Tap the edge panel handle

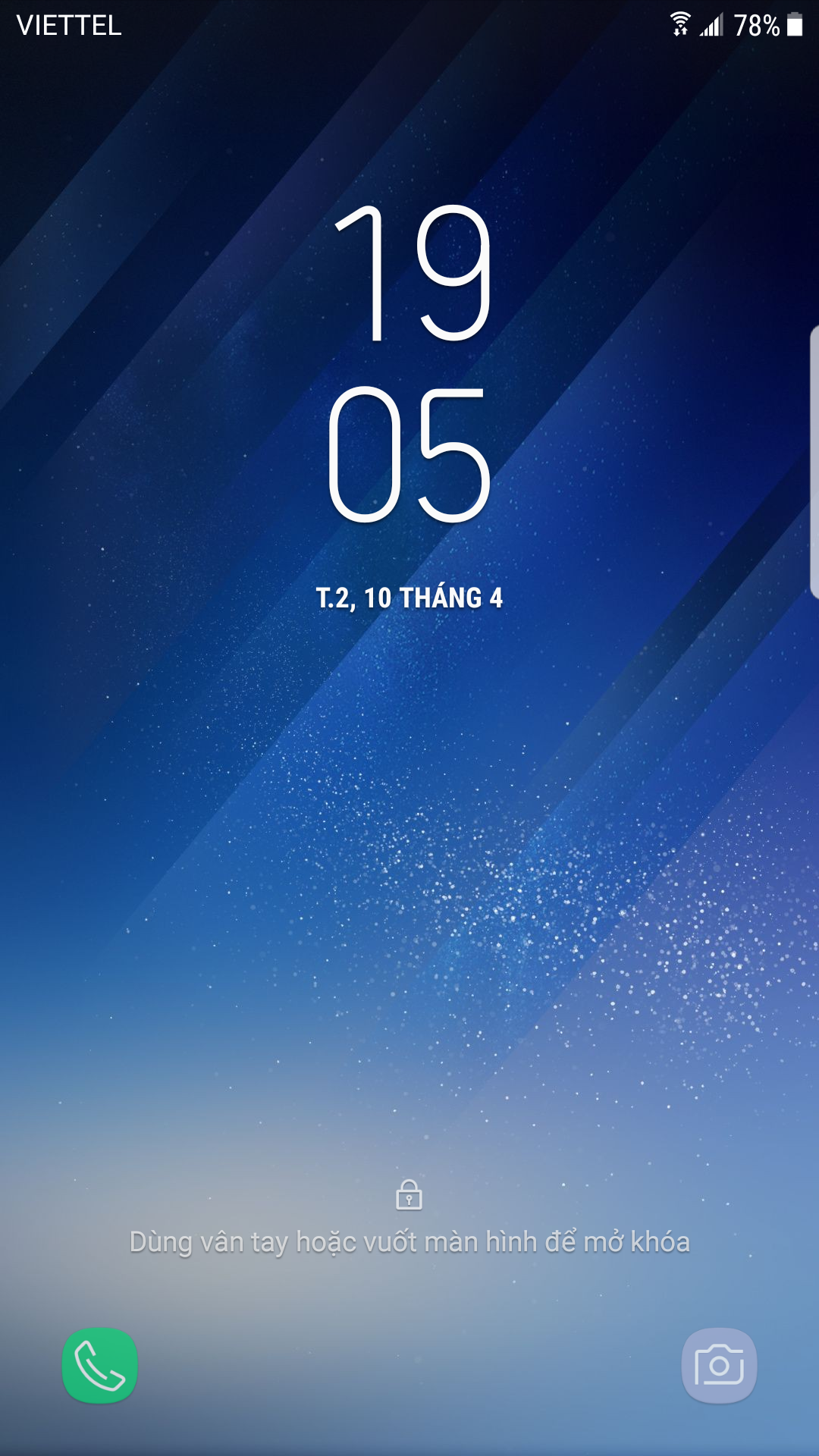tap(814, 462)
